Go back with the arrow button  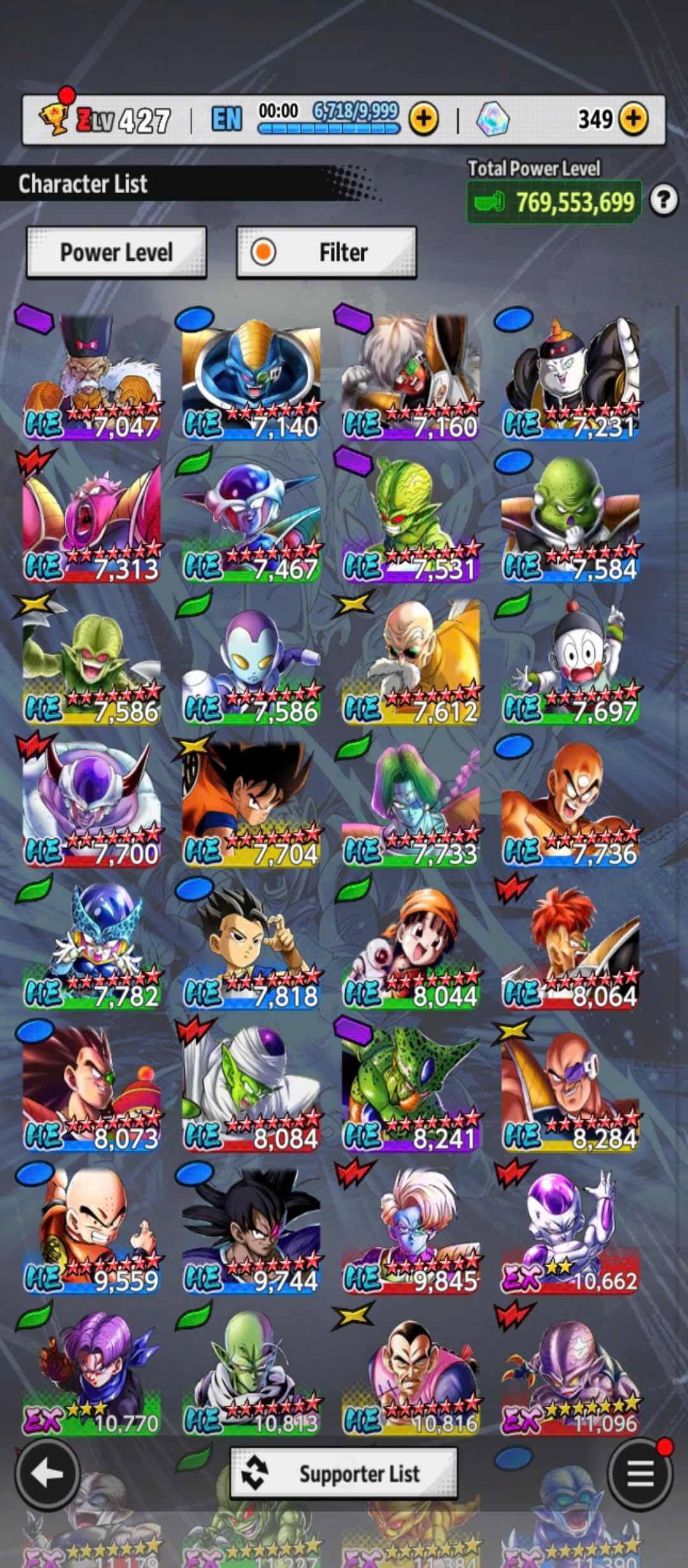[x=47, y=1474]
